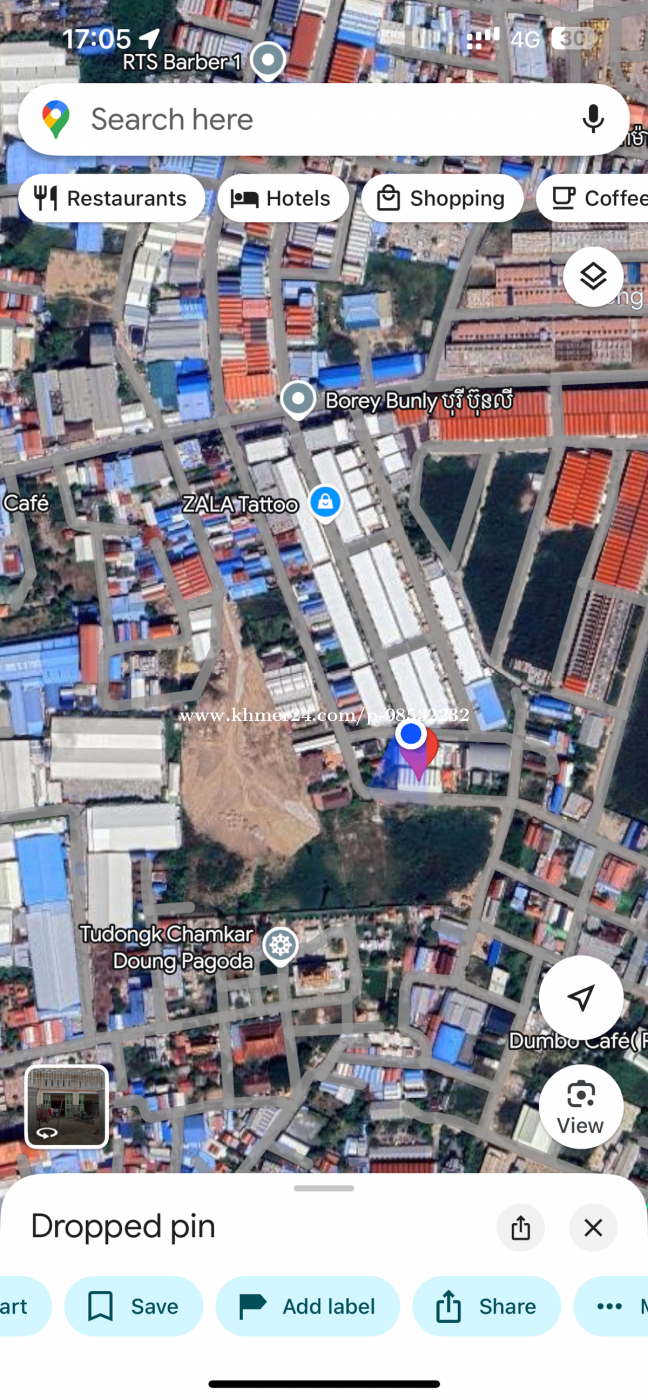
Task: Open the map layers button
Action: [x=593, y=276]
